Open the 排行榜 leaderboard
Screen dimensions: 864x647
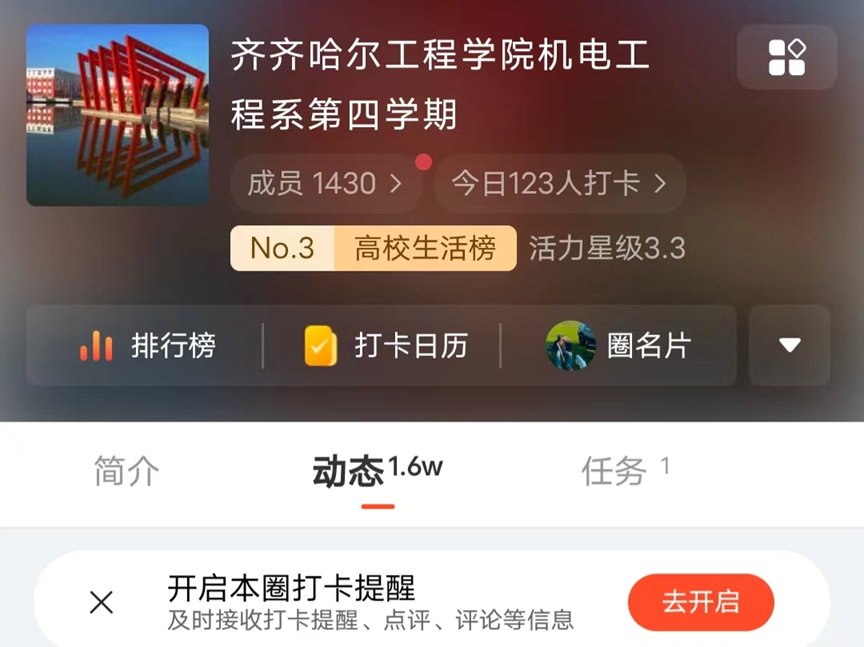147,346
